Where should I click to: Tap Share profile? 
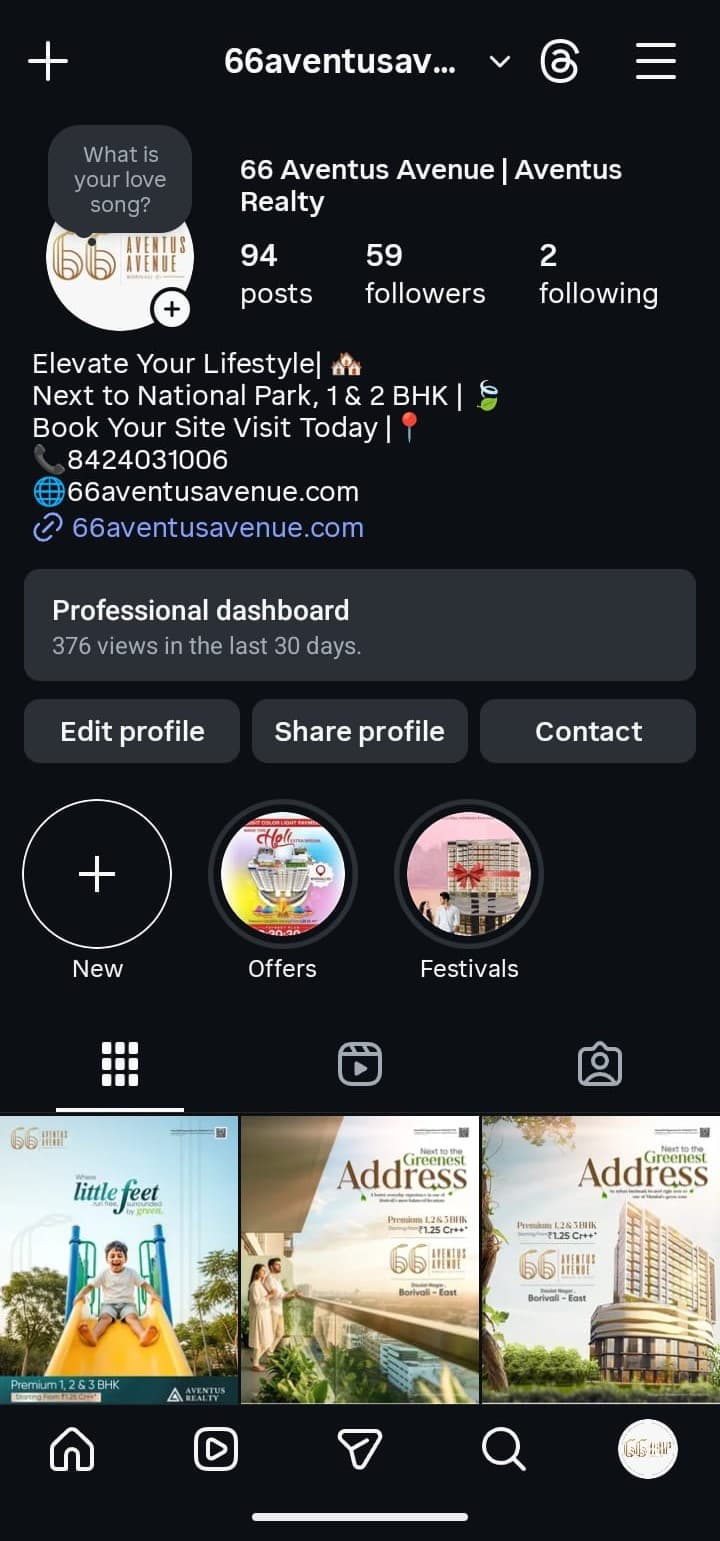click(x=360, y=731)
